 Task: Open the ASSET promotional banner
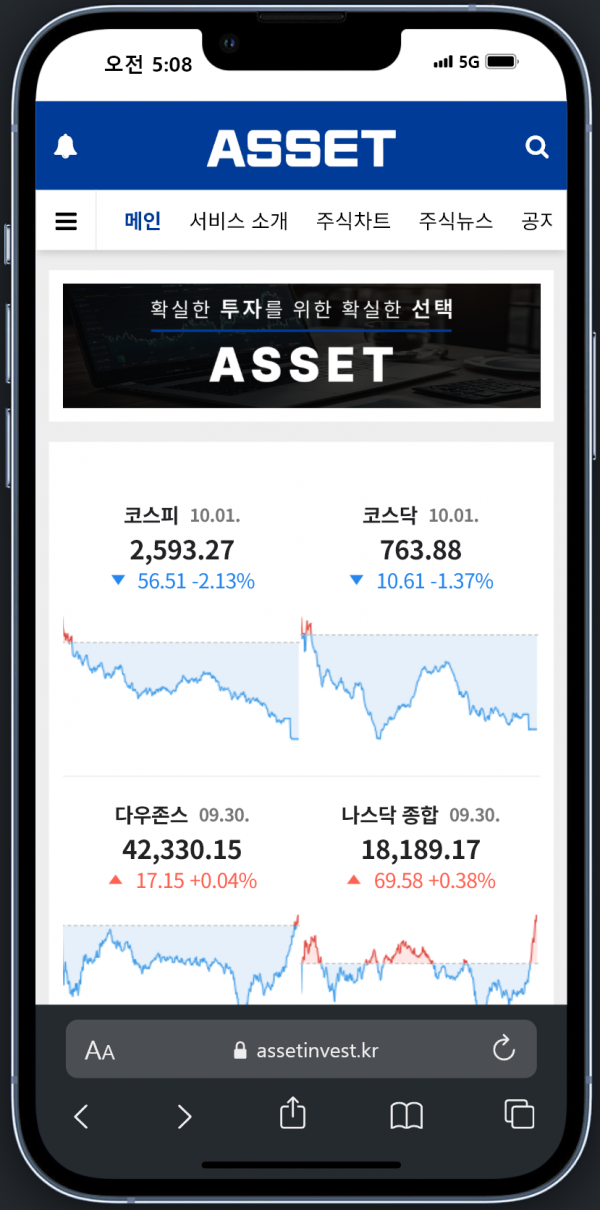click(x=301, y=346)
